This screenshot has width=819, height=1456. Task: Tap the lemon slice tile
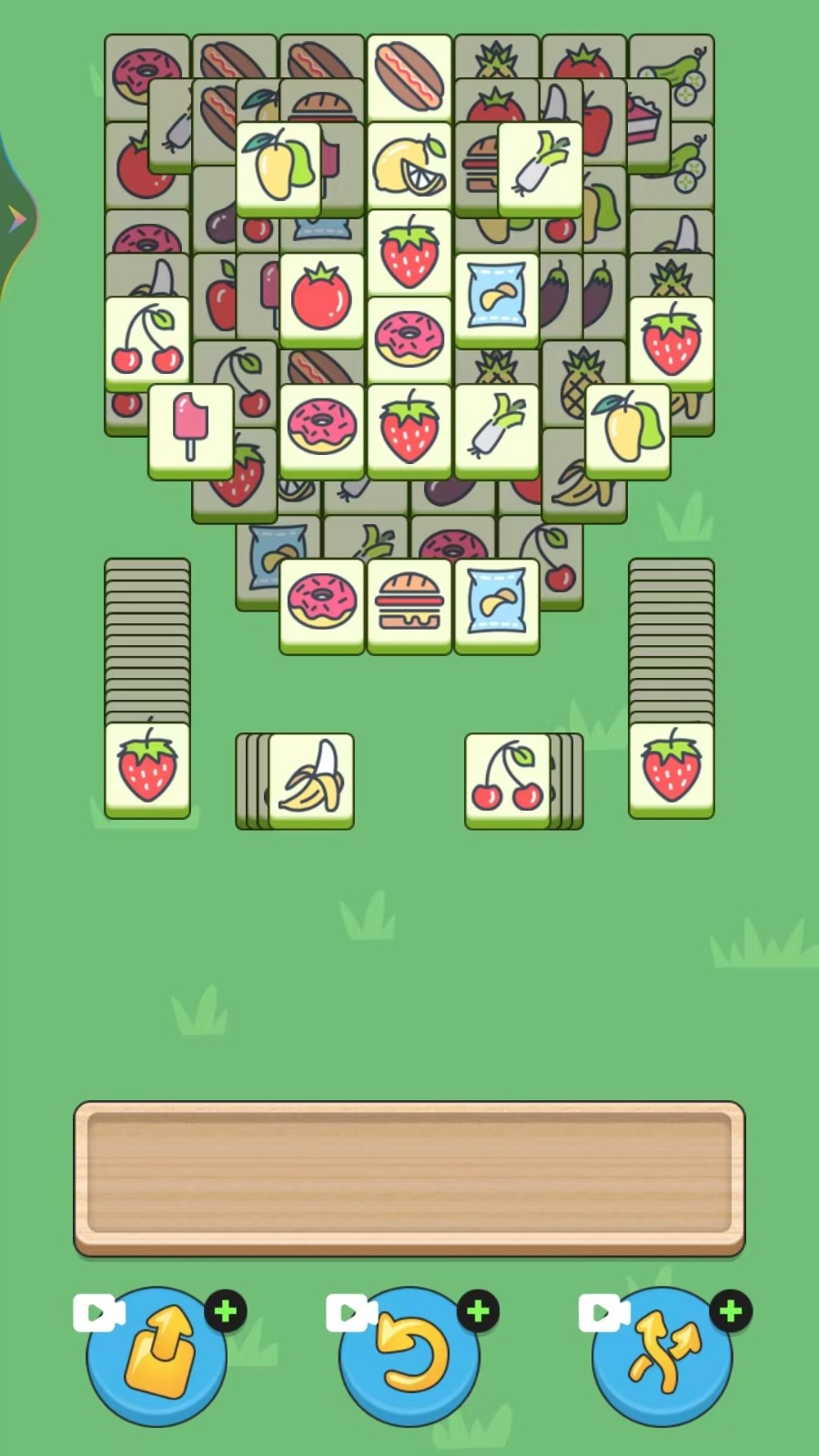[409, 168]
